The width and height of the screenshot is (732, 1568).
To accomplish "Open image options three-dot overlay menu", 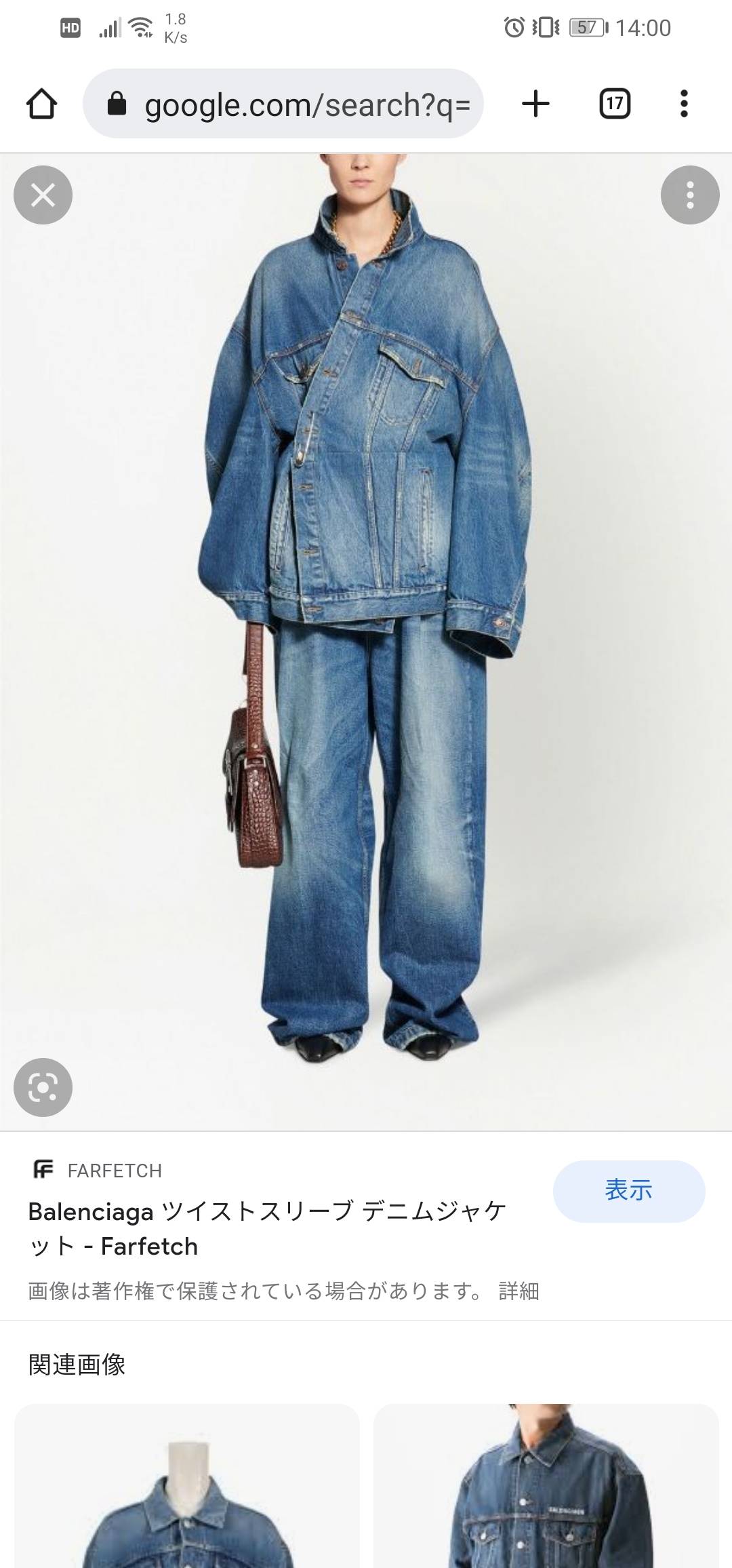I will [689, 195].
